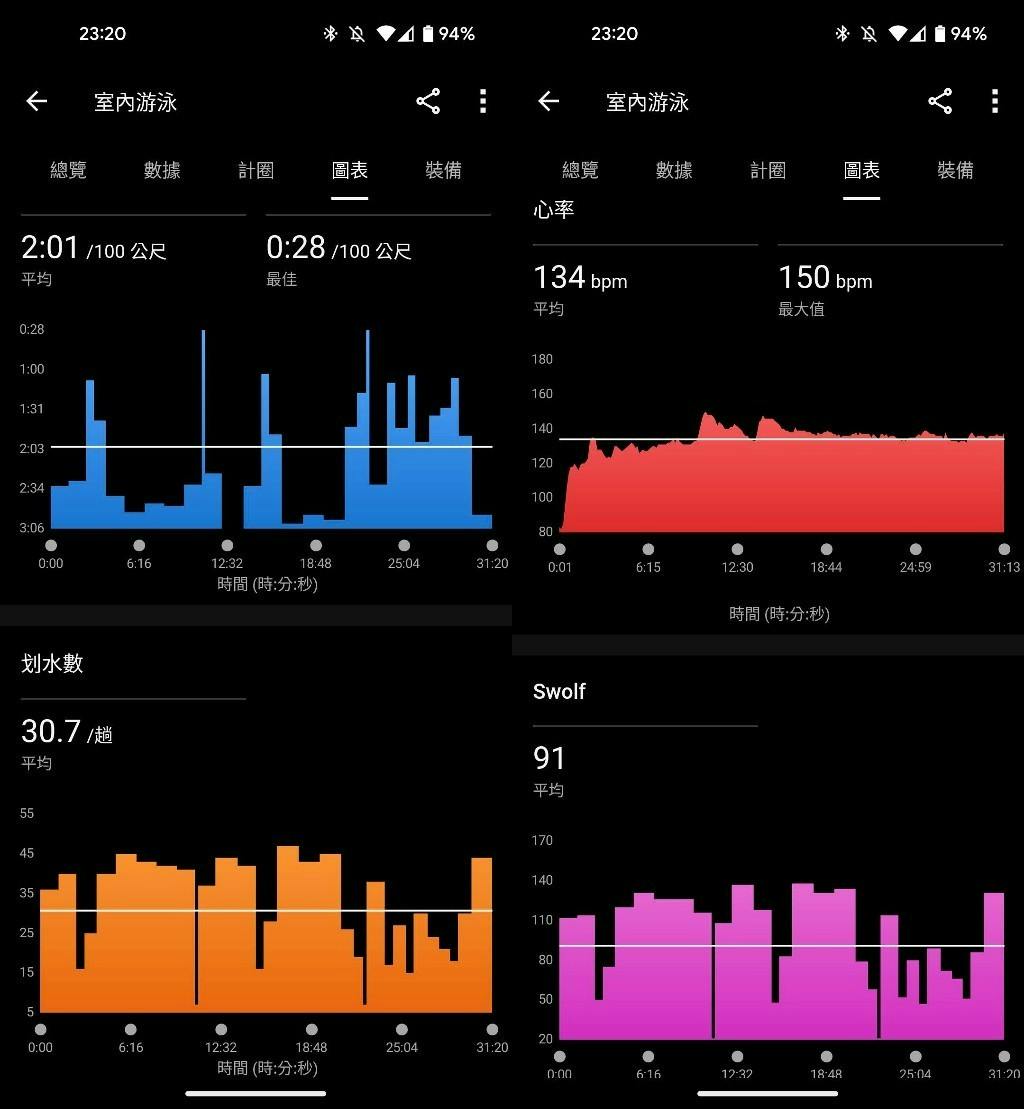Open overflow menu on the left screen

[483, 101]
